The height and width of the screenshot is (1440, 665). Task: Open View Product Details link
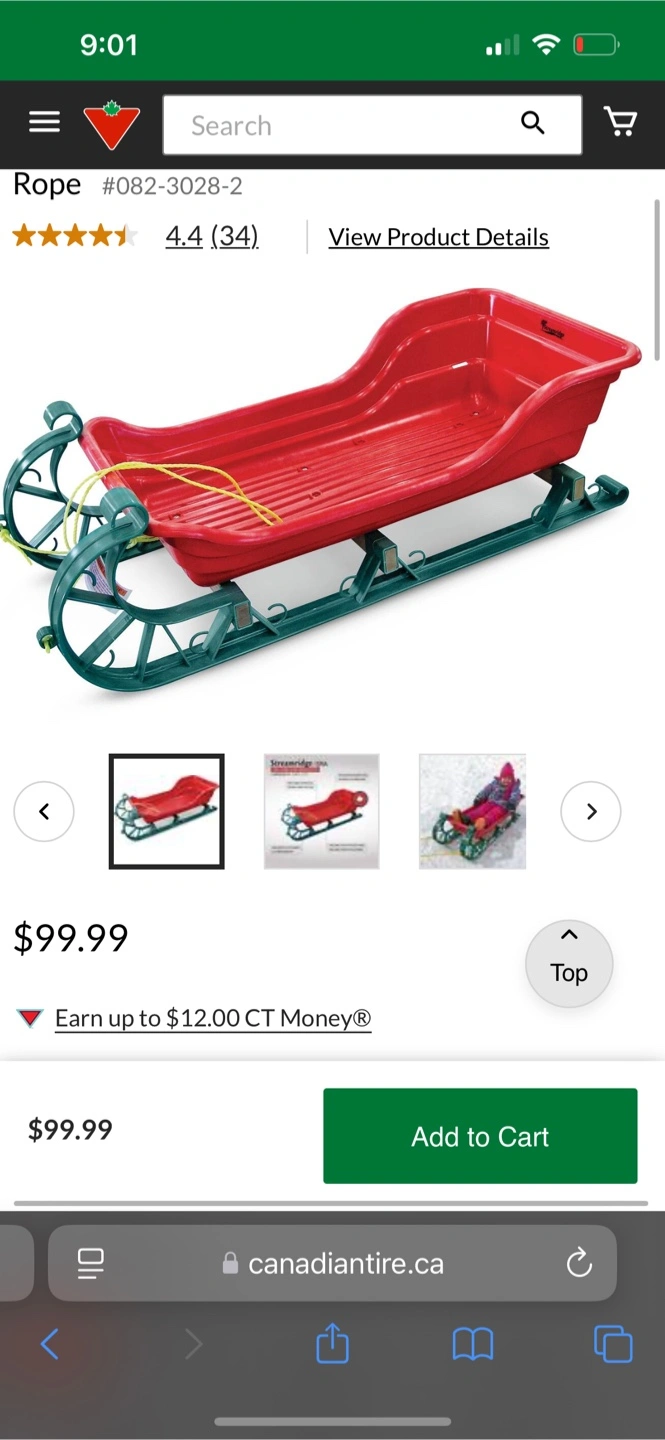(439, 237)
